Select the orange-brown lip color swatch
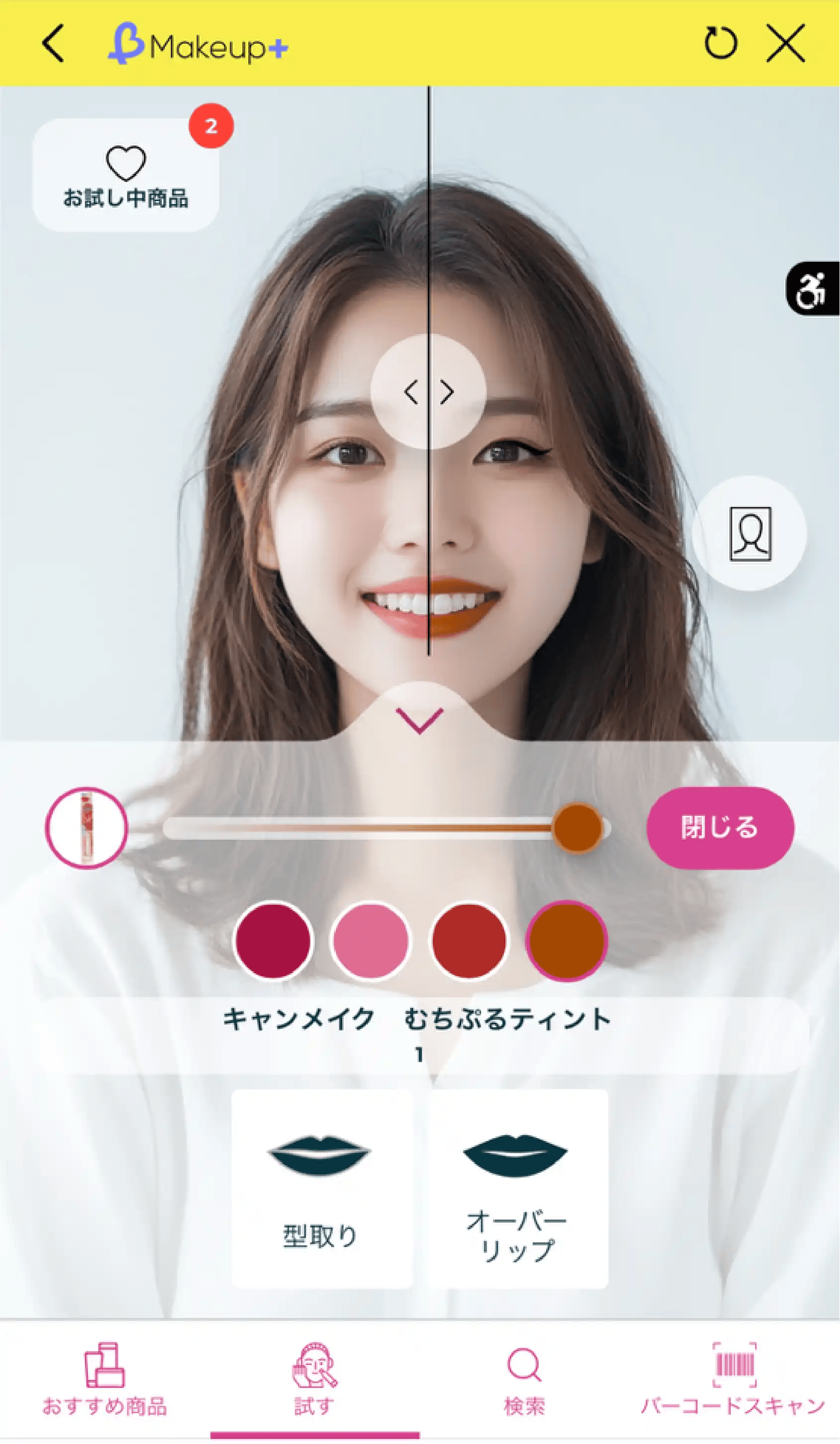This screenshot has width=840, height=1444. (566, 941)
